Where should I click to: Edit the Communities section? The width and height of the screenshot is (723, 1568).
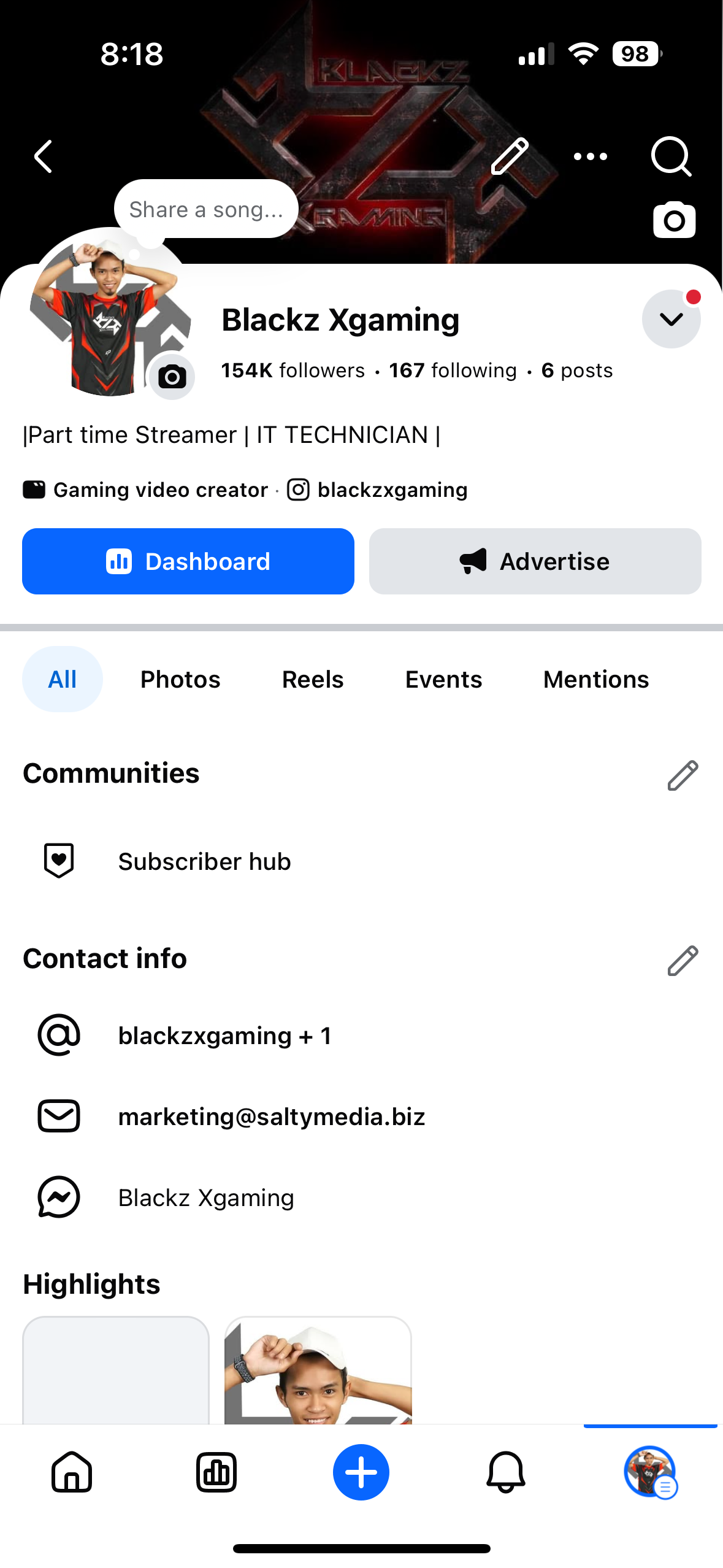(x=683, y=775)
